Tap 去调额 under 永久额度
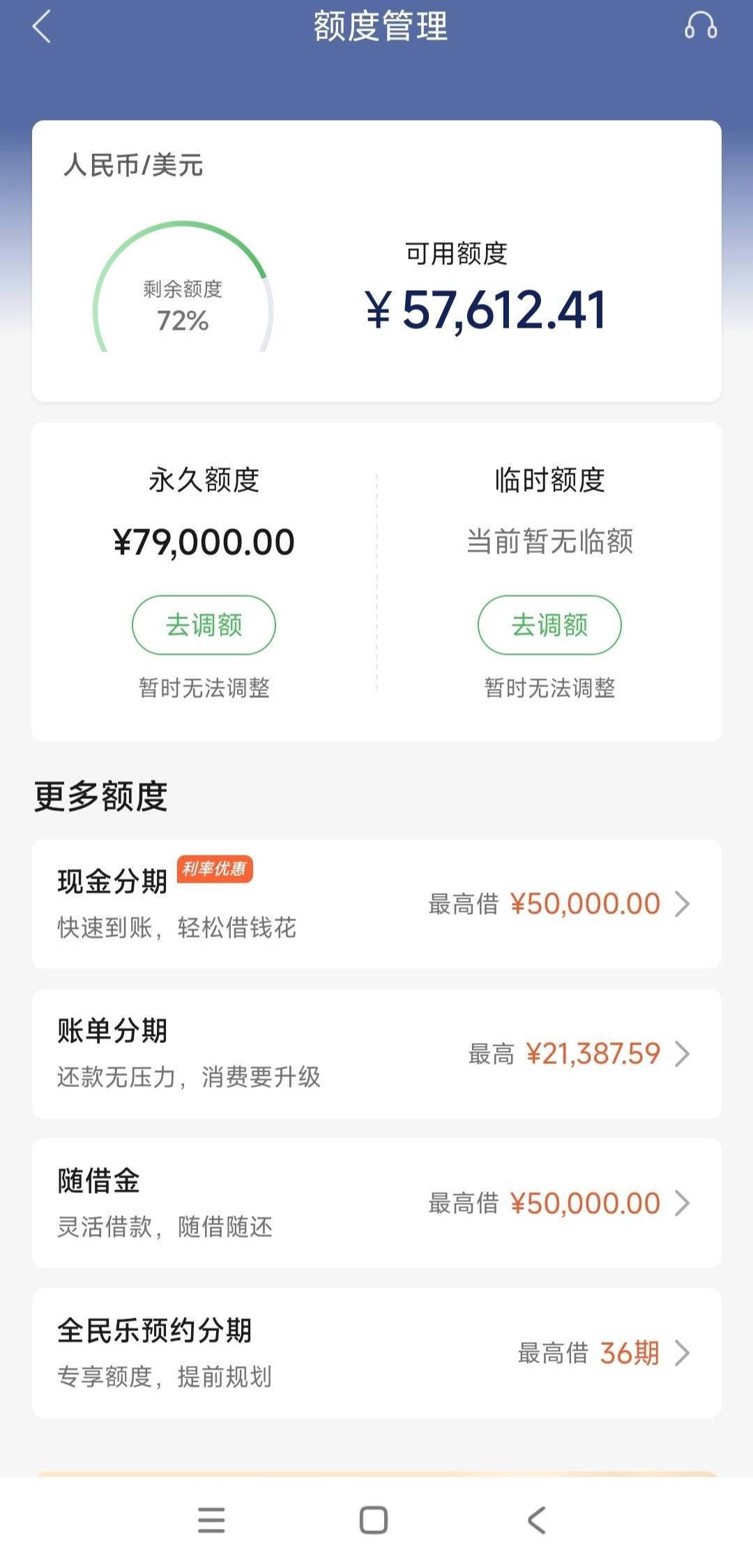753x1568 pixels. pyautogui.click(x=204, y=625)
